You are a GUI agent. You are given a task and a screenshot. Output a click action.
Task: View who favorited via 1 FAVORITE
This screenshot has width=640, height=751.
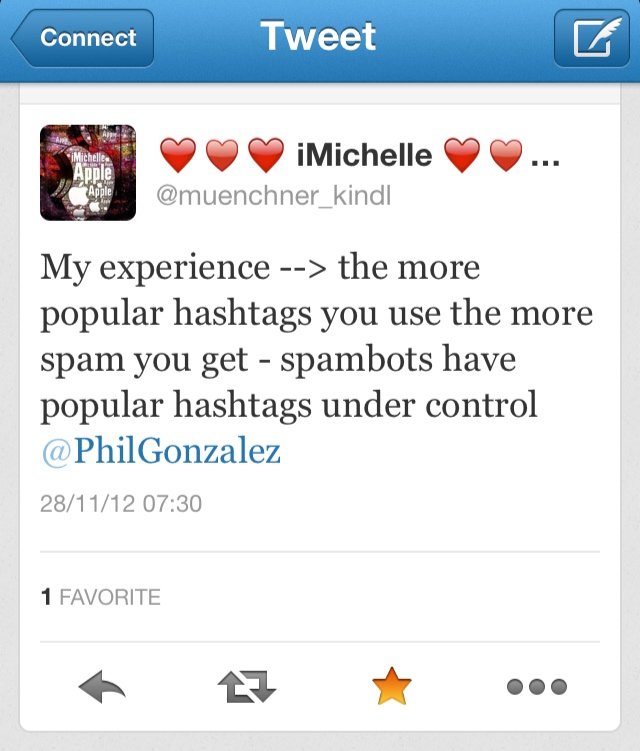pyautogui.click(x=100, y=597)
